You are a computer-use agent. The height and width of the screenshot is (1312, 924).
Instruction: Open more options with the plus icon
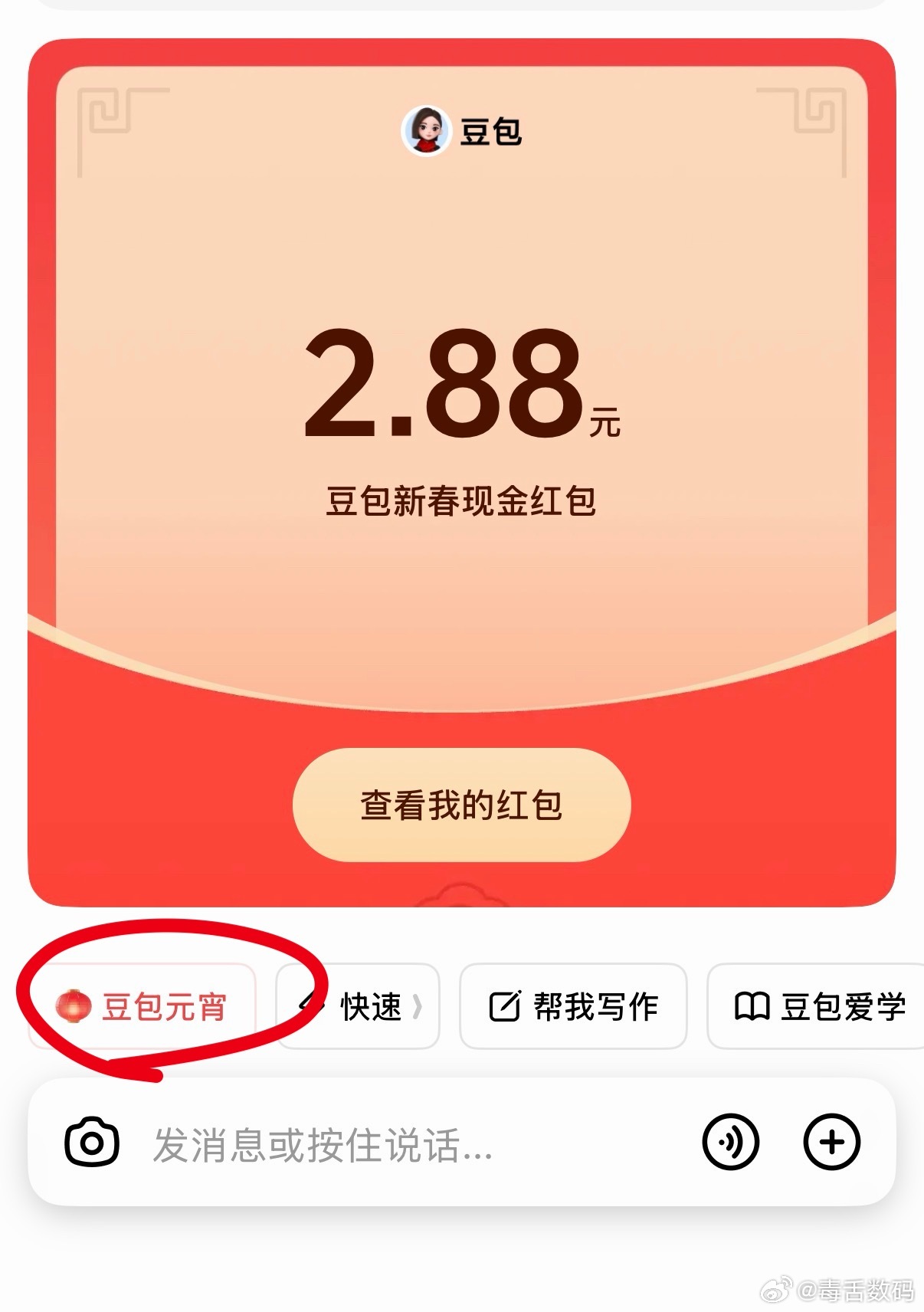tap(831, 1141)
